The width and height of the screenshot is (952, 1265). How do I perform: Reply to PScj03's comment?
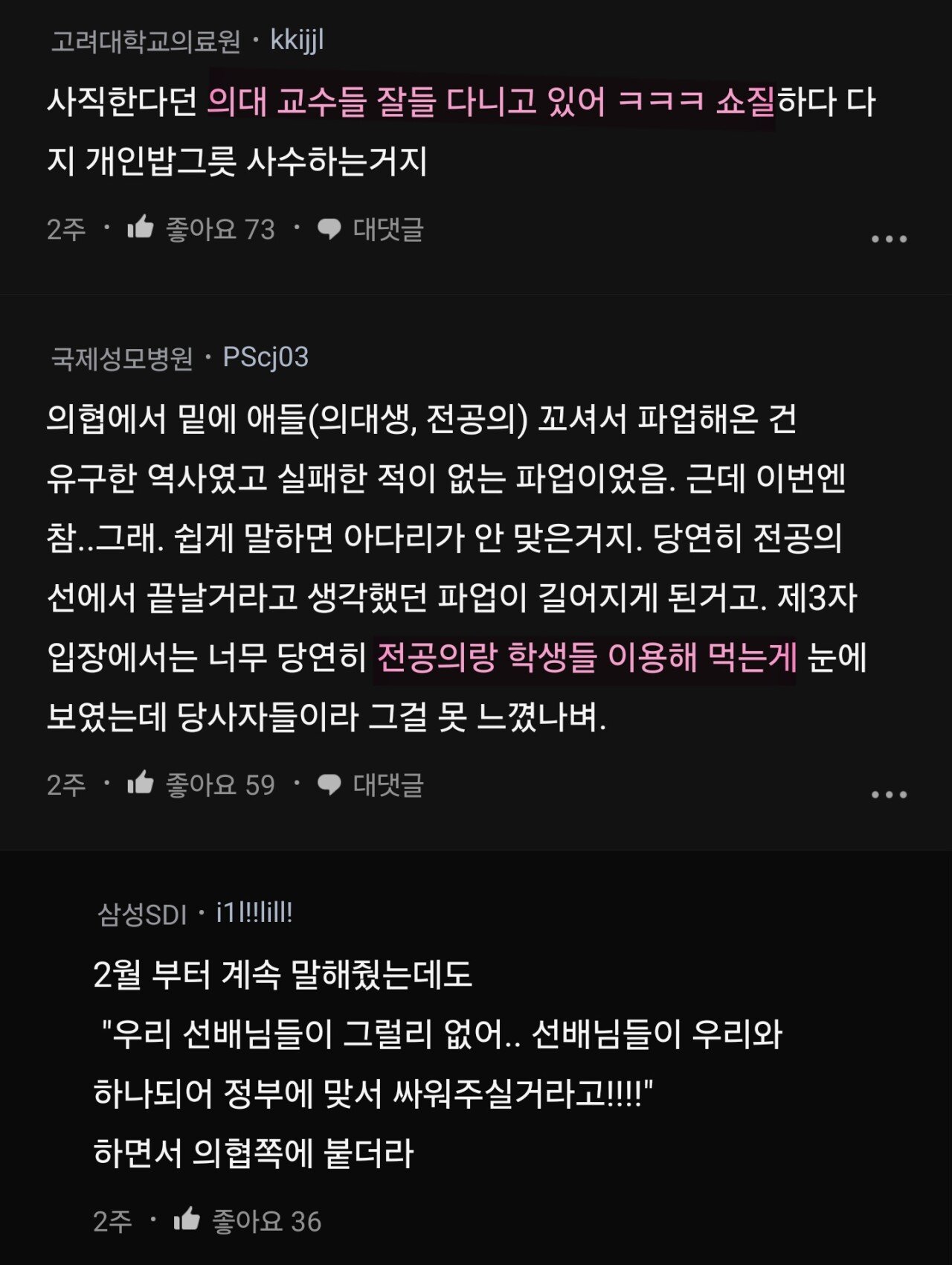coord(370,785)
